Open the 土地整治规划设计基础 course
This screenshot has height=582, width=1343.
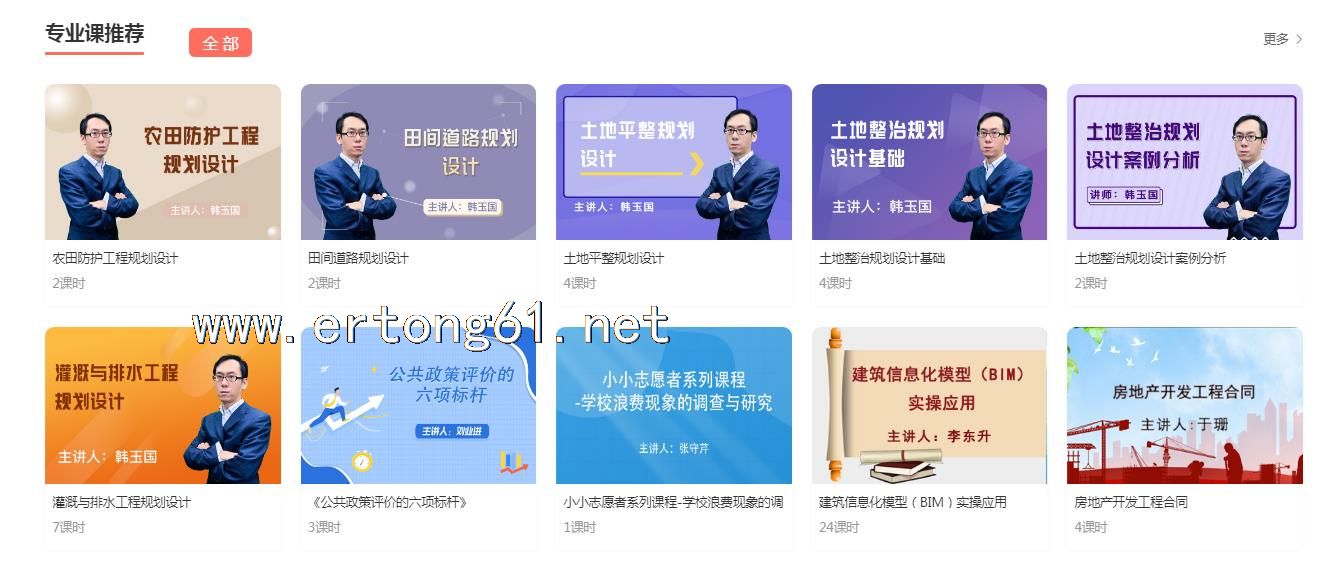929,163
